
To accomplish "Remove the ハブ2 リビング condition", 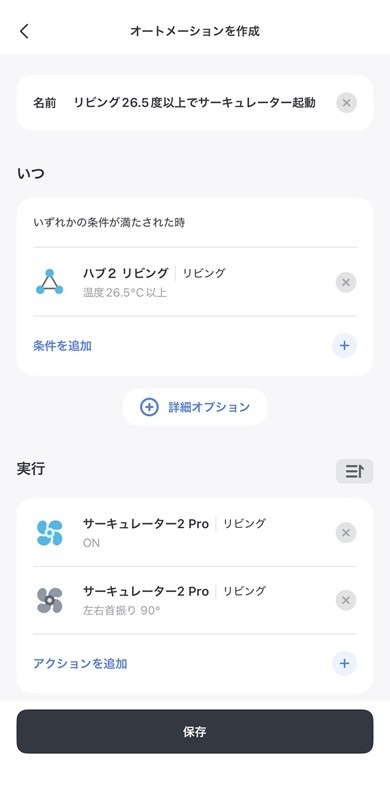I will coord(346,282).
